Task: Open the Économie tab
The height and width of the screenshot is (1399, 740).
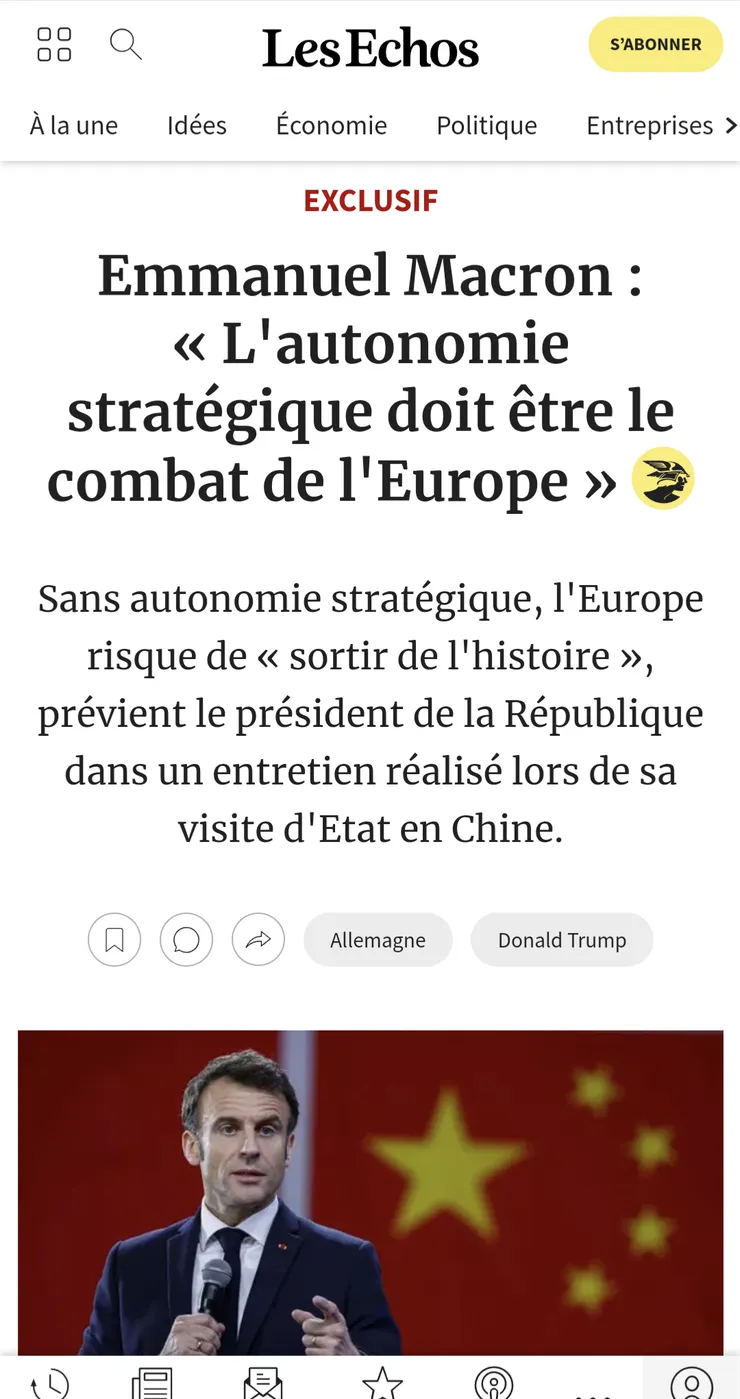Action: point(331,125)
